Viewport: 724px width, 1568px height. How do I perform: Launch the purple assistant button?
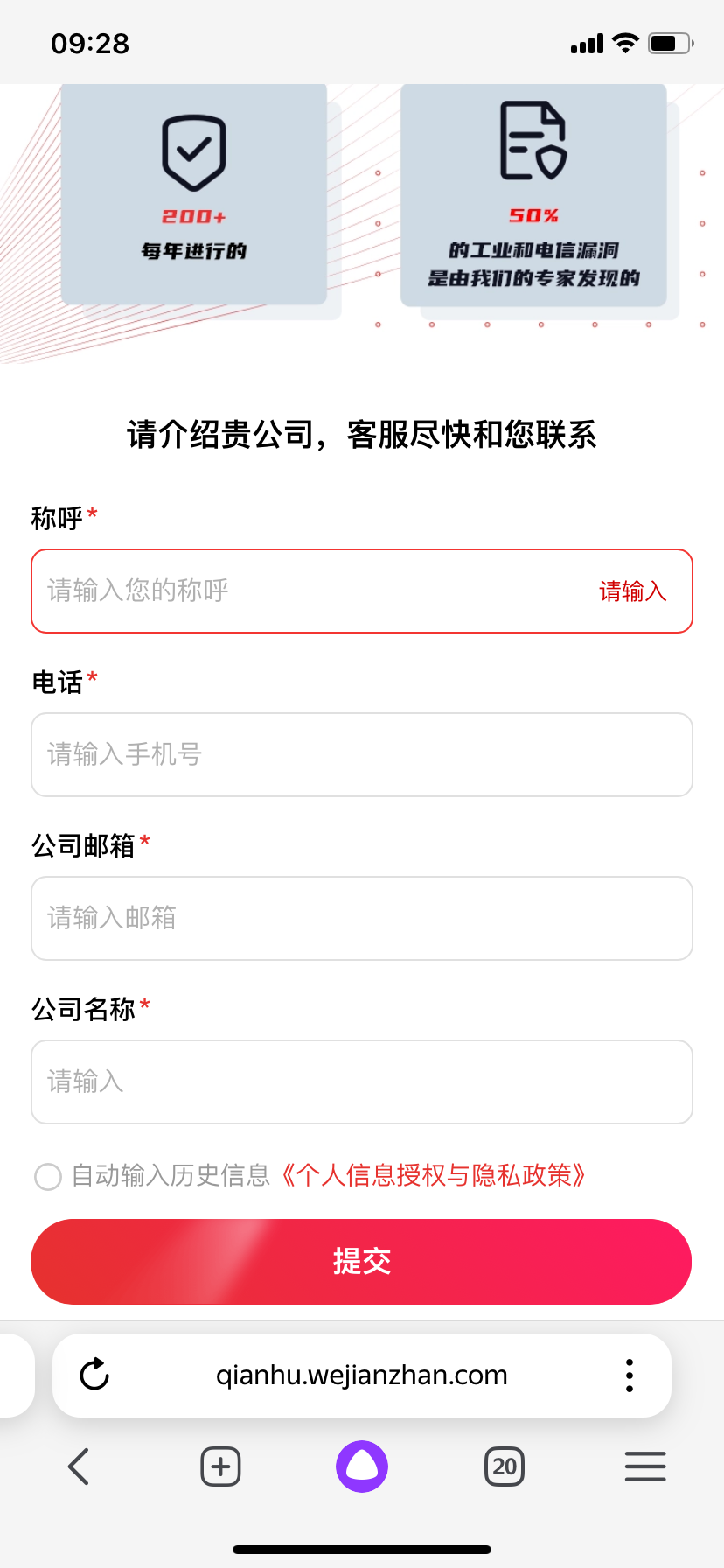pos(362,1466)
